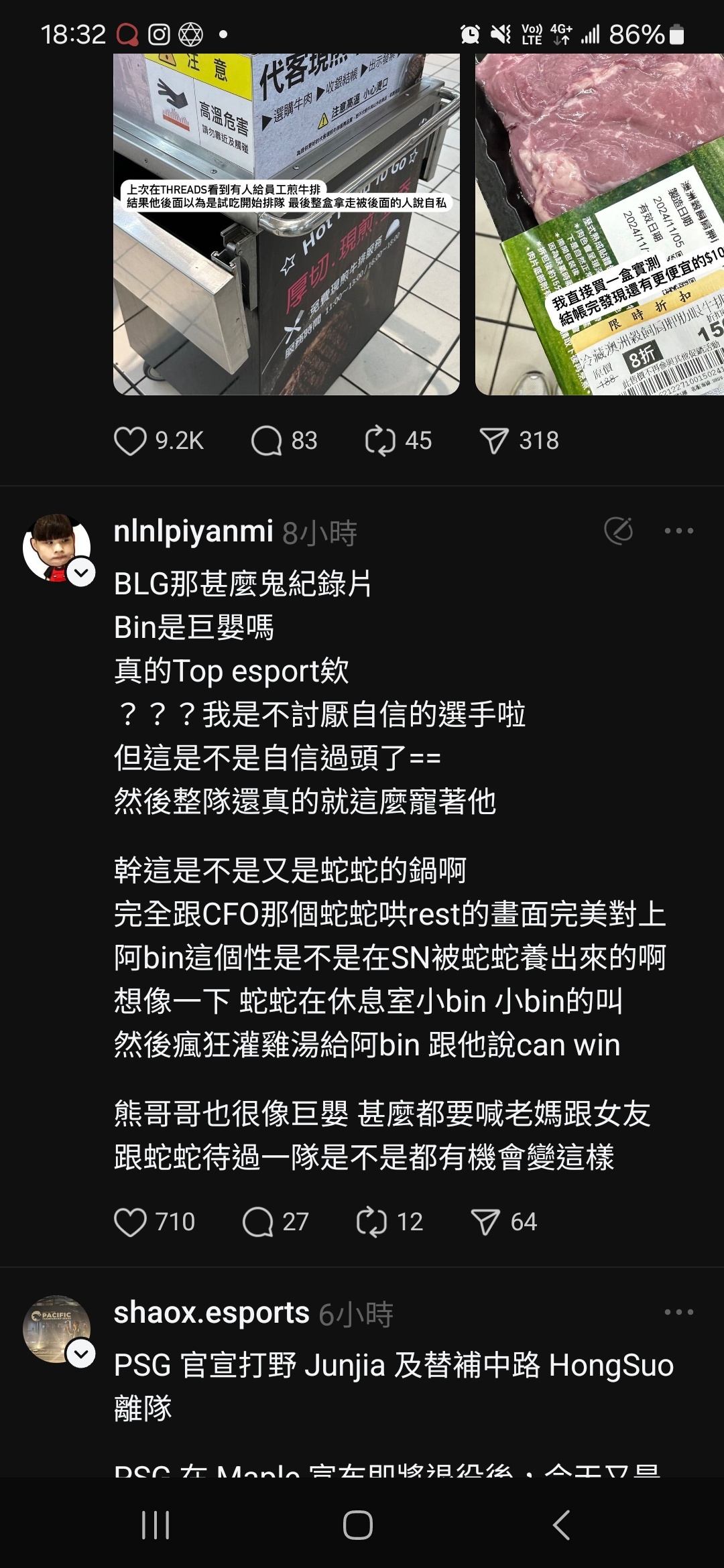Share nlnlpiyanmi's post with 64 shares

[x=486, y=1222]
